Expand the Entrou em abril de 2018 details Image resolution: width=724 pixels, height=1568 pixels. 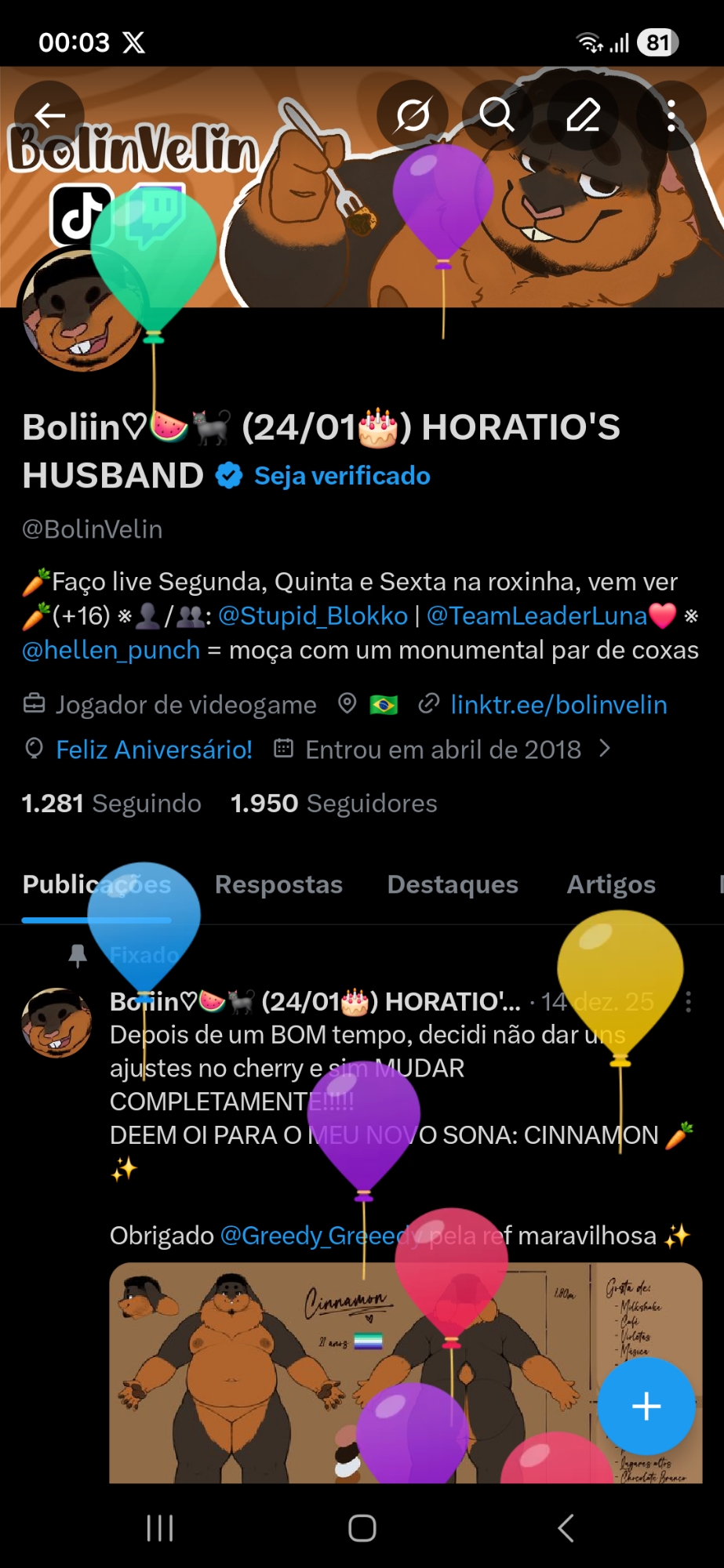pyautogui.click(x=604, y=749)
